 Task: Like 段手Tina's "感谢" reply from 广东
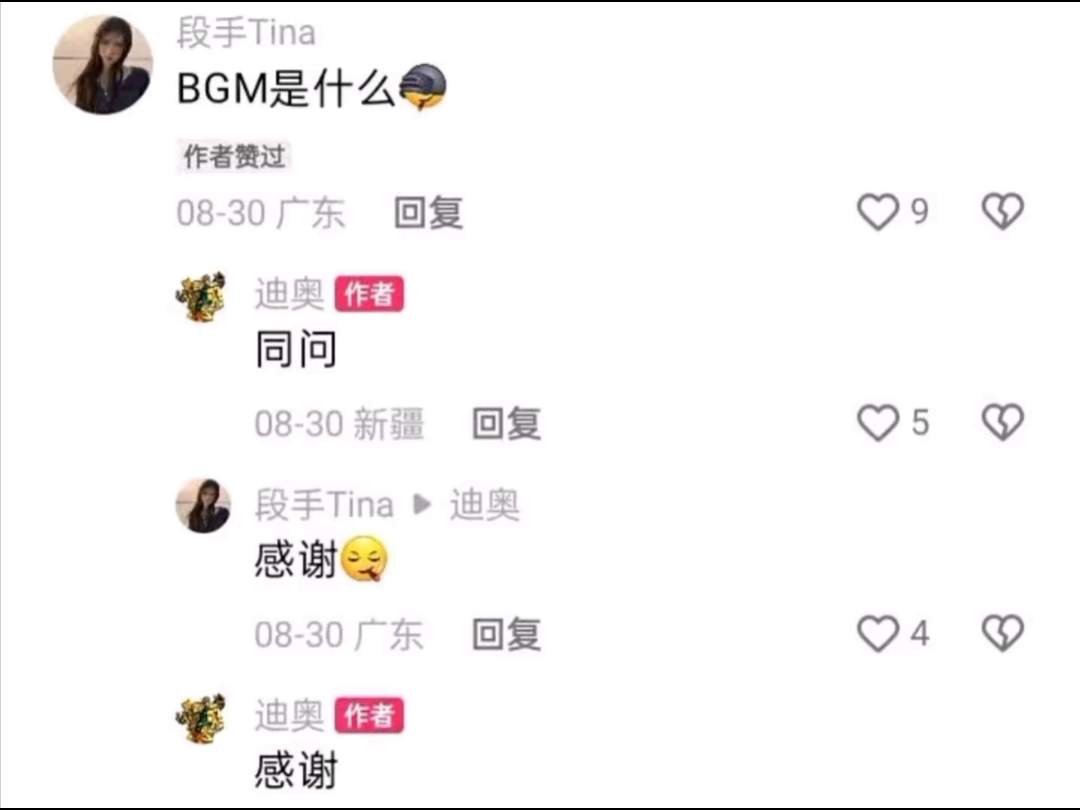pos(878,634)
